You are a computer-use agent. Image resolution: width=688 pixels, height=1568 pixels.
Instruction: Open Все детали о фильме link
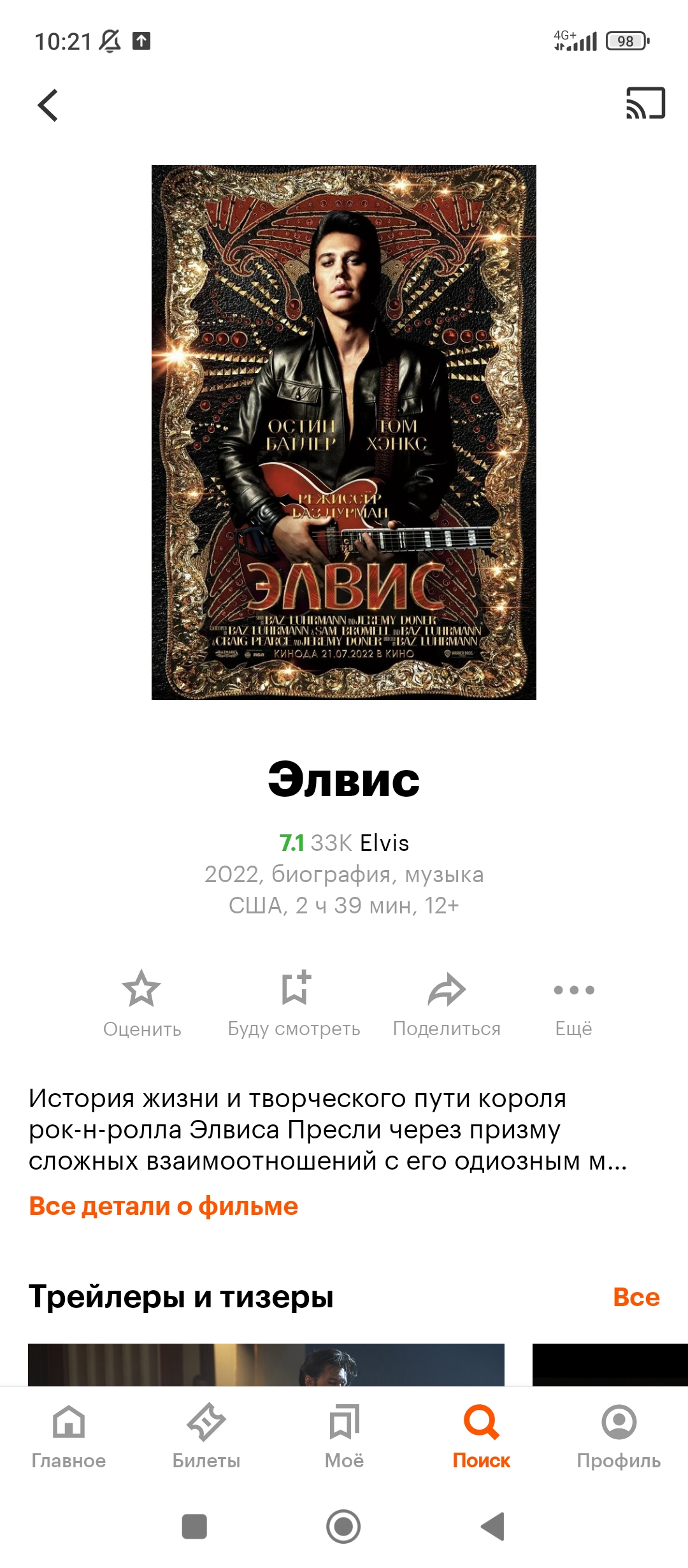pyautogui.click(x=164, y=1206)
